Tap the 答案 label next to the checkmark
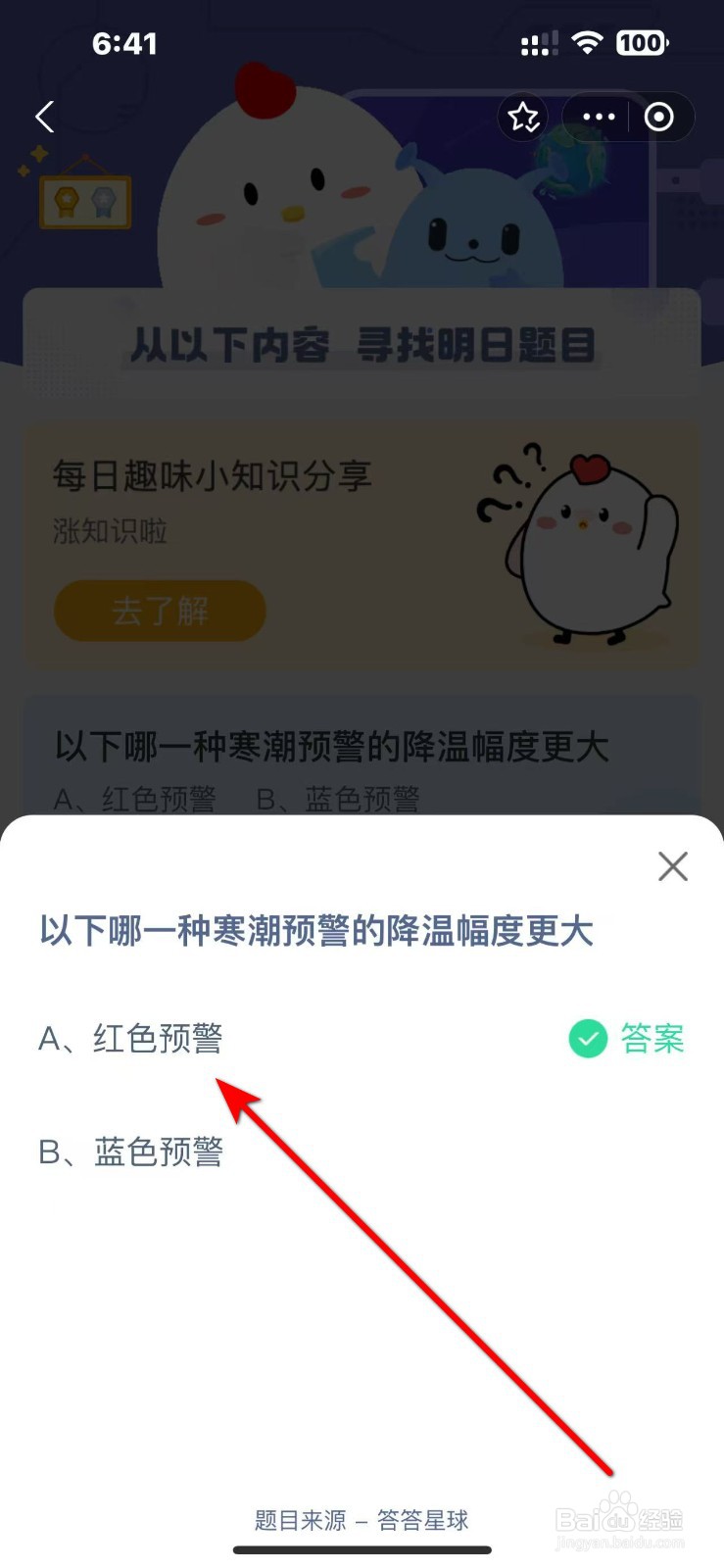724x1568 pixels. point(652,1039)
